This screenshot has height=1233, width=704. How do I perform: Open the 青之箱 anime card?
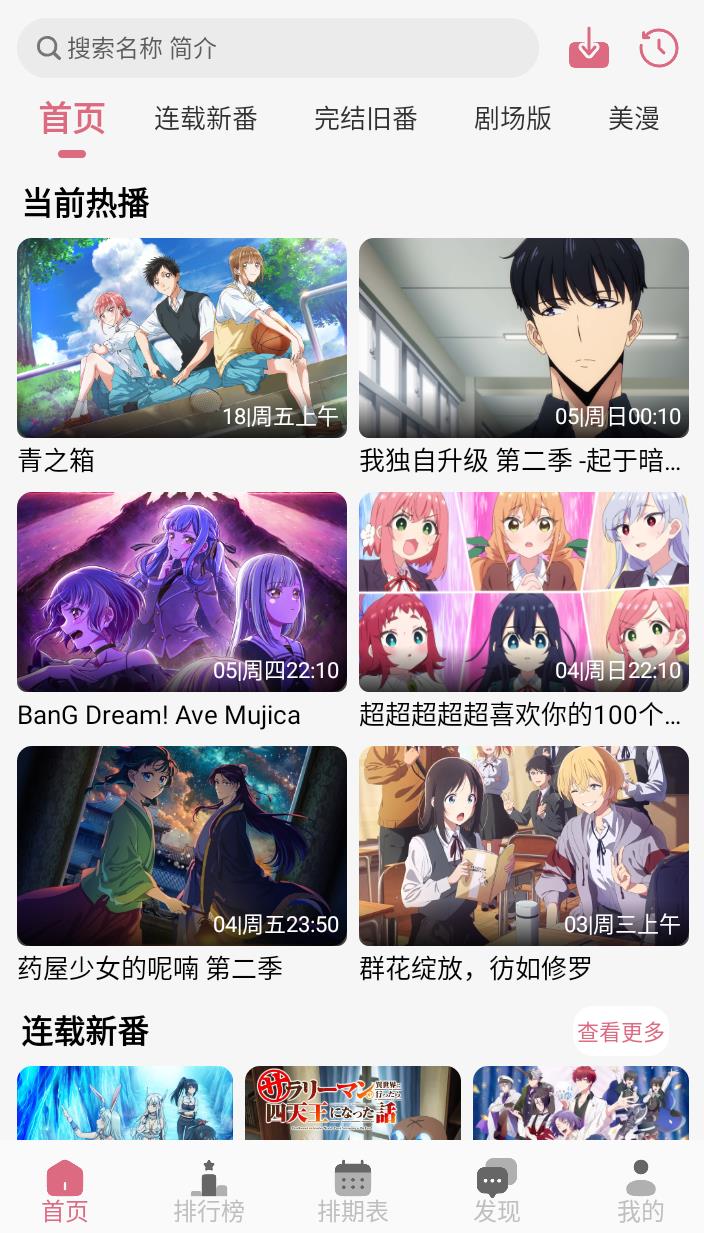182,338
